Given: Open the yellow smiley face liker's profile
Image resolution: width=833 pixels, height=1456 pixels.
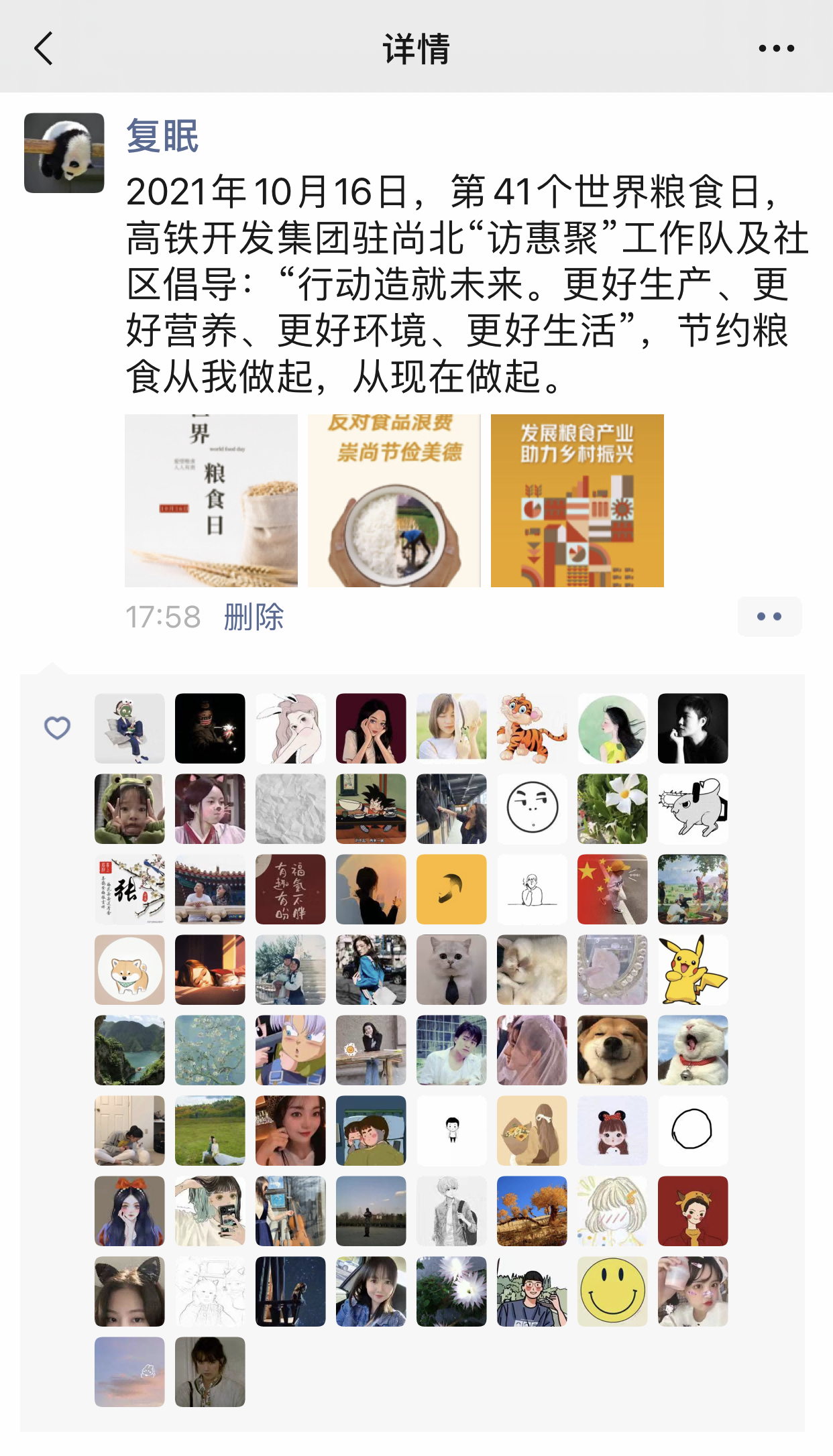Looking at the screenshot, I should [612, 1292].
